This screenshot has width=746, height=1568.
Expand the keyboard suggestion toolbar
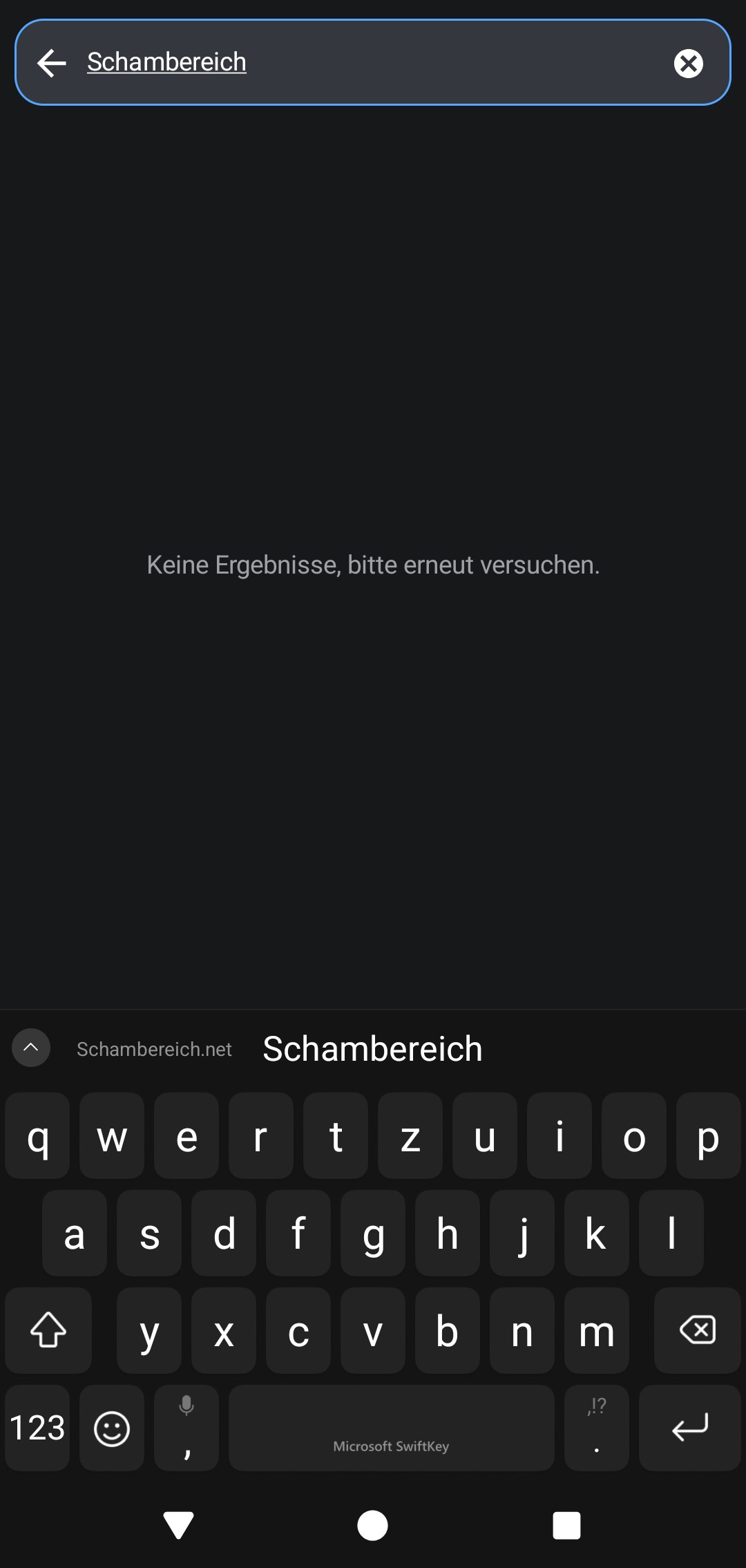coord(31,1048)
